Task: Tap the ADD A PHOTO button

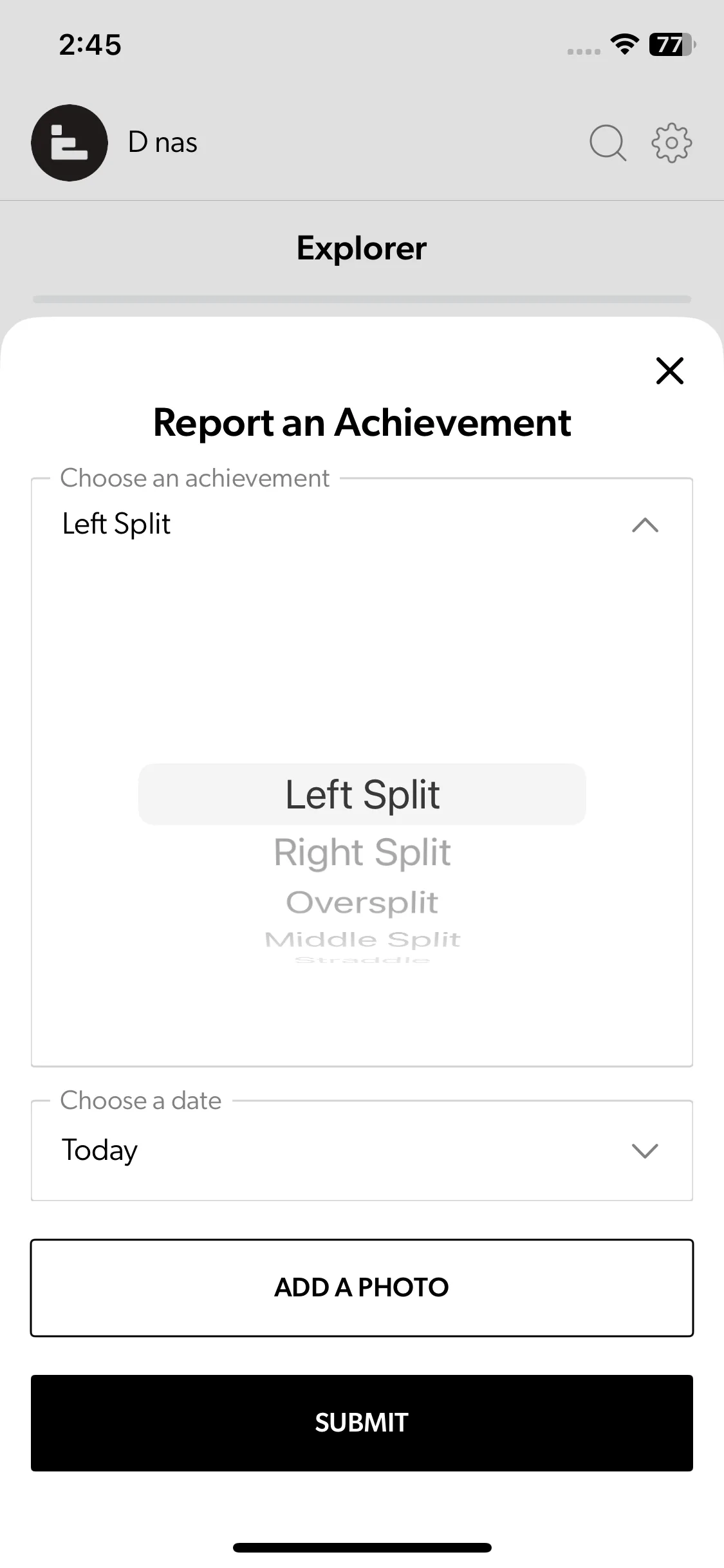Action: click(x=362, y=1287)
